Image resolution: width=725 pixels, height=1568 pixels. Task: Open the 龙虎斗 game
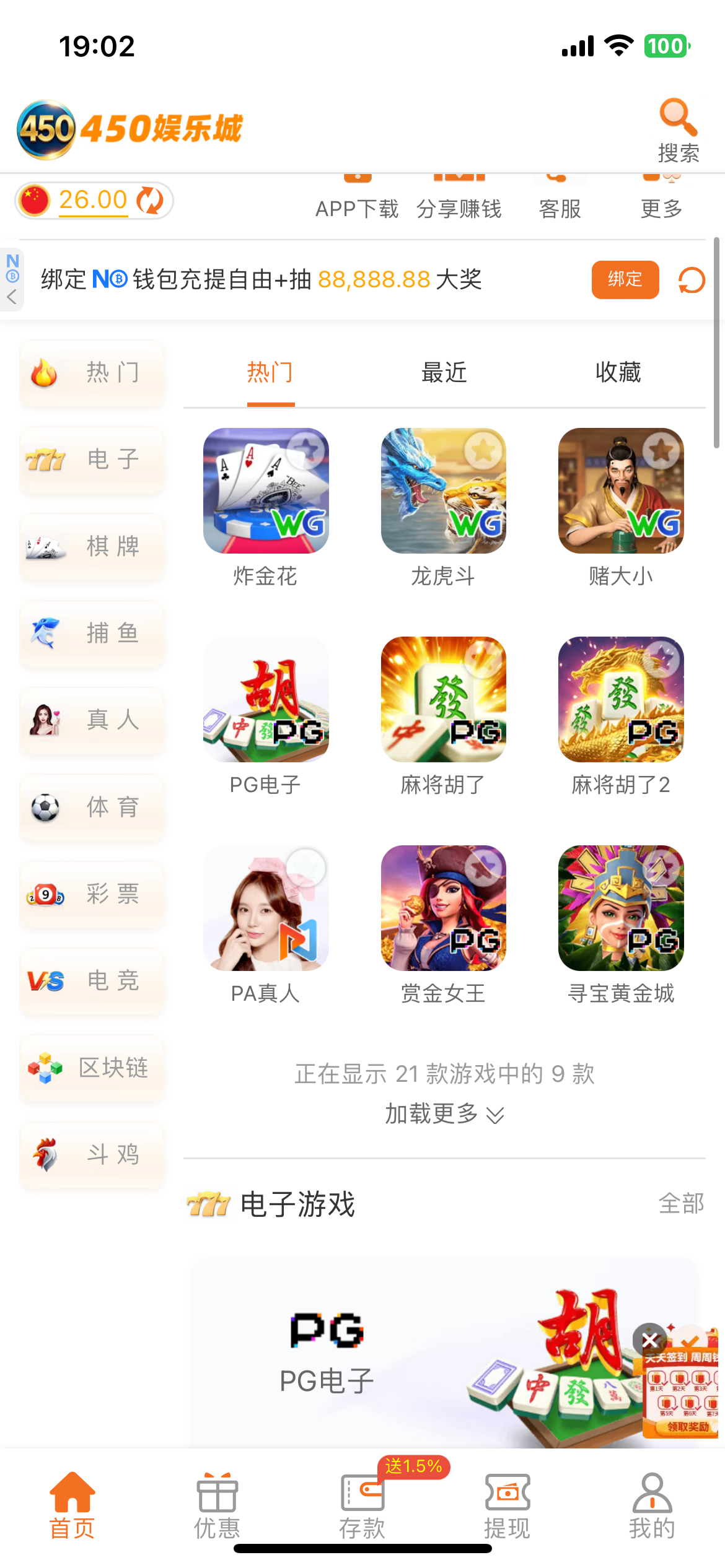coord(443,492)
